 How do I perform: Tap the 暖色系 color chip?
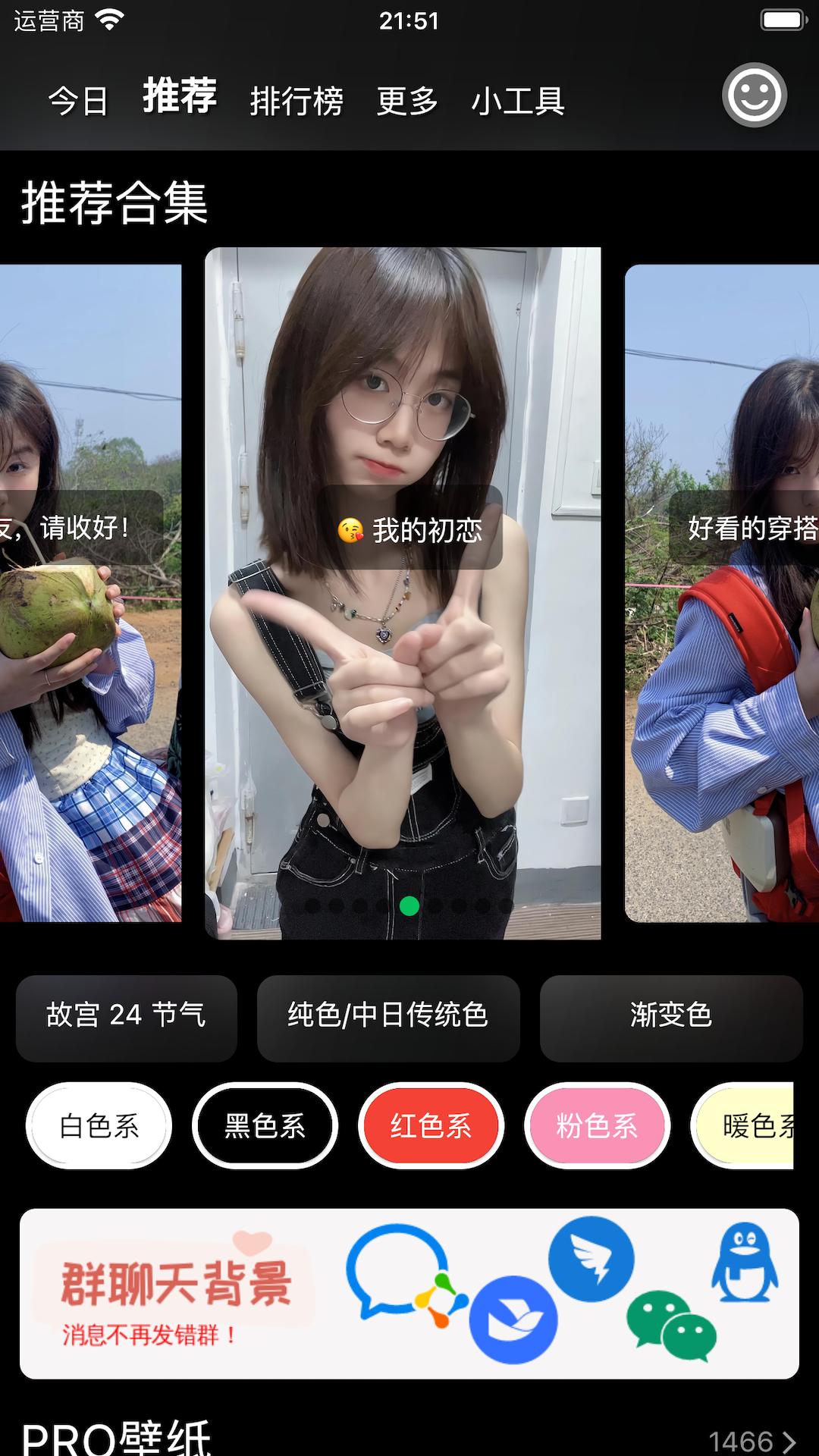tap(742, 1126)
